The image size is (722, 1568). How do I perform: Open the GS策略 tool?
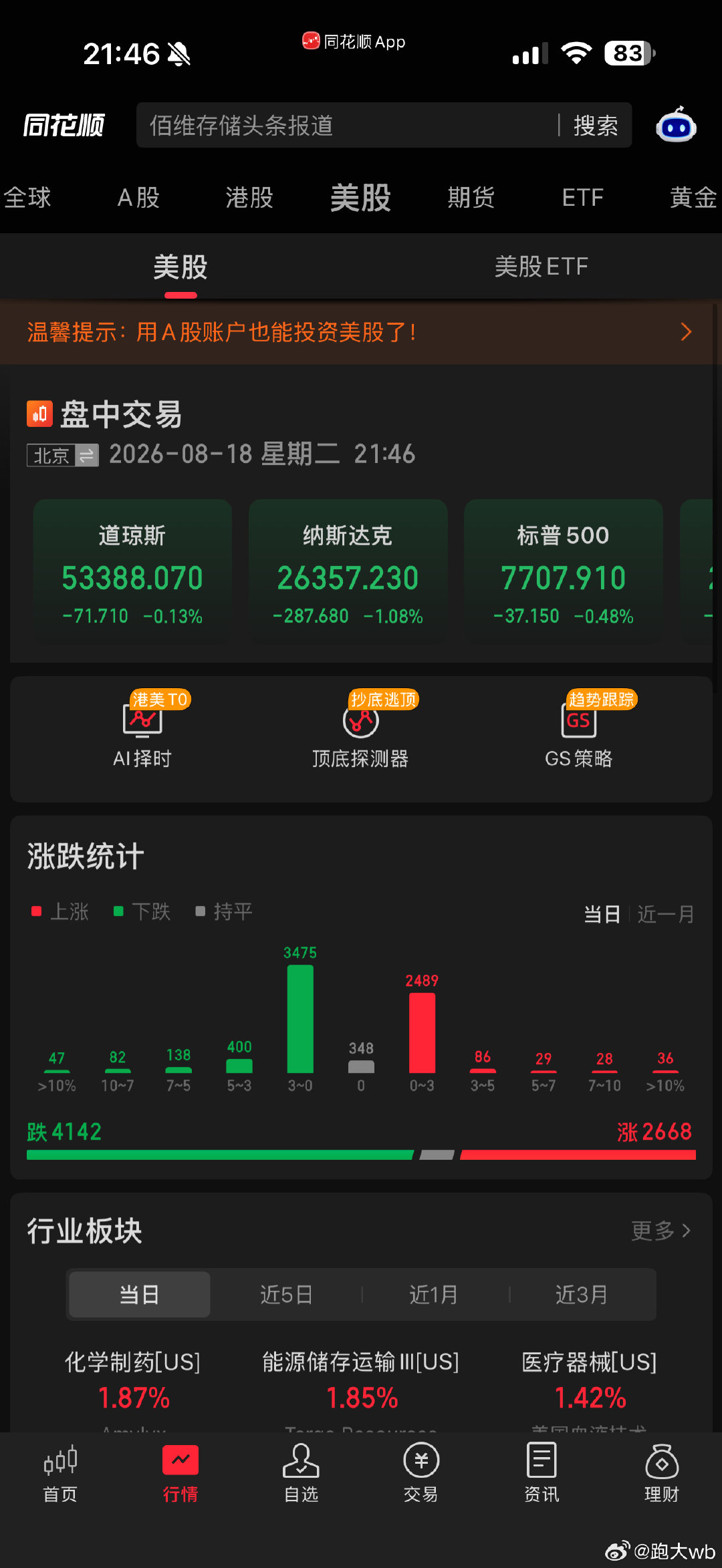579,731
